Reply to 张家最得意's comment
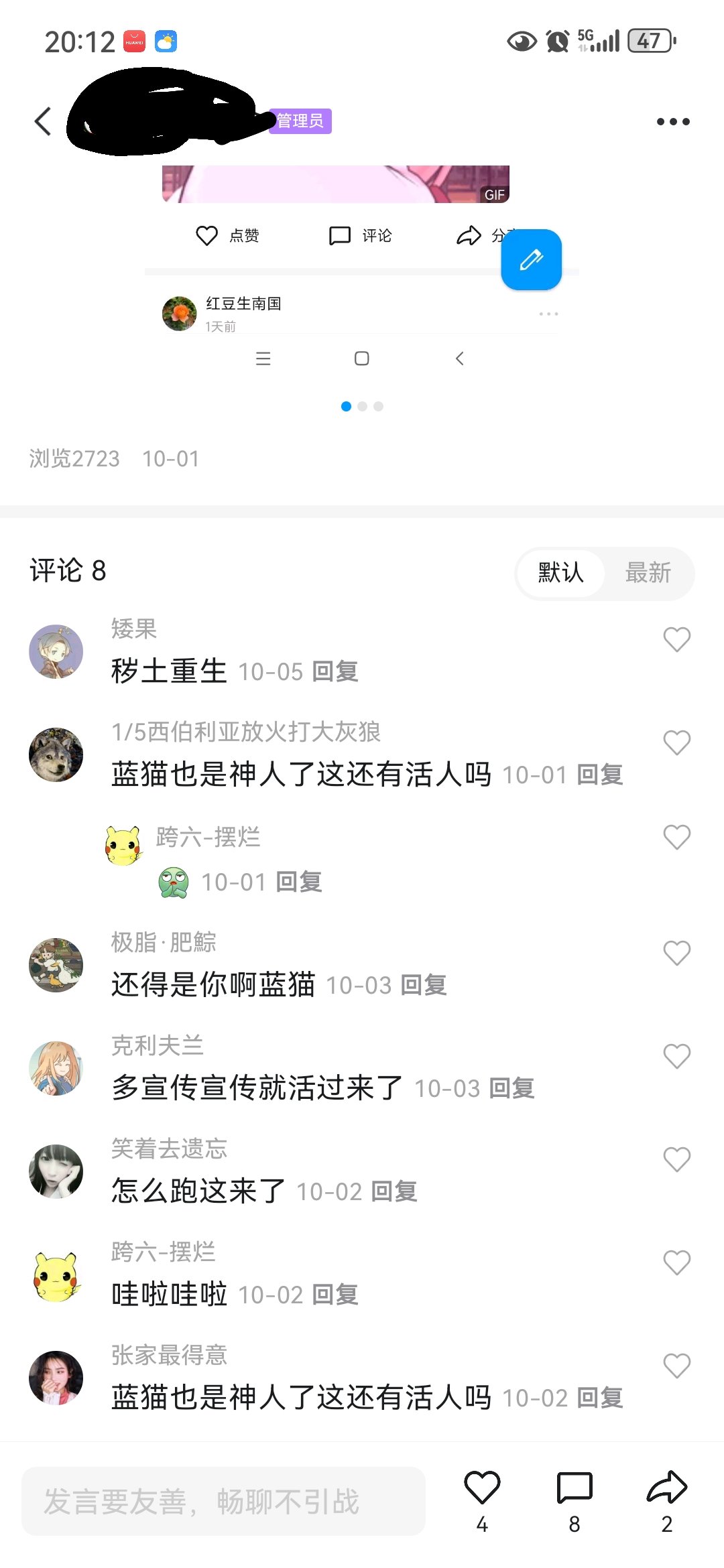The image size is (724, 1568). pyautogui.click(x=600, y=1398)
